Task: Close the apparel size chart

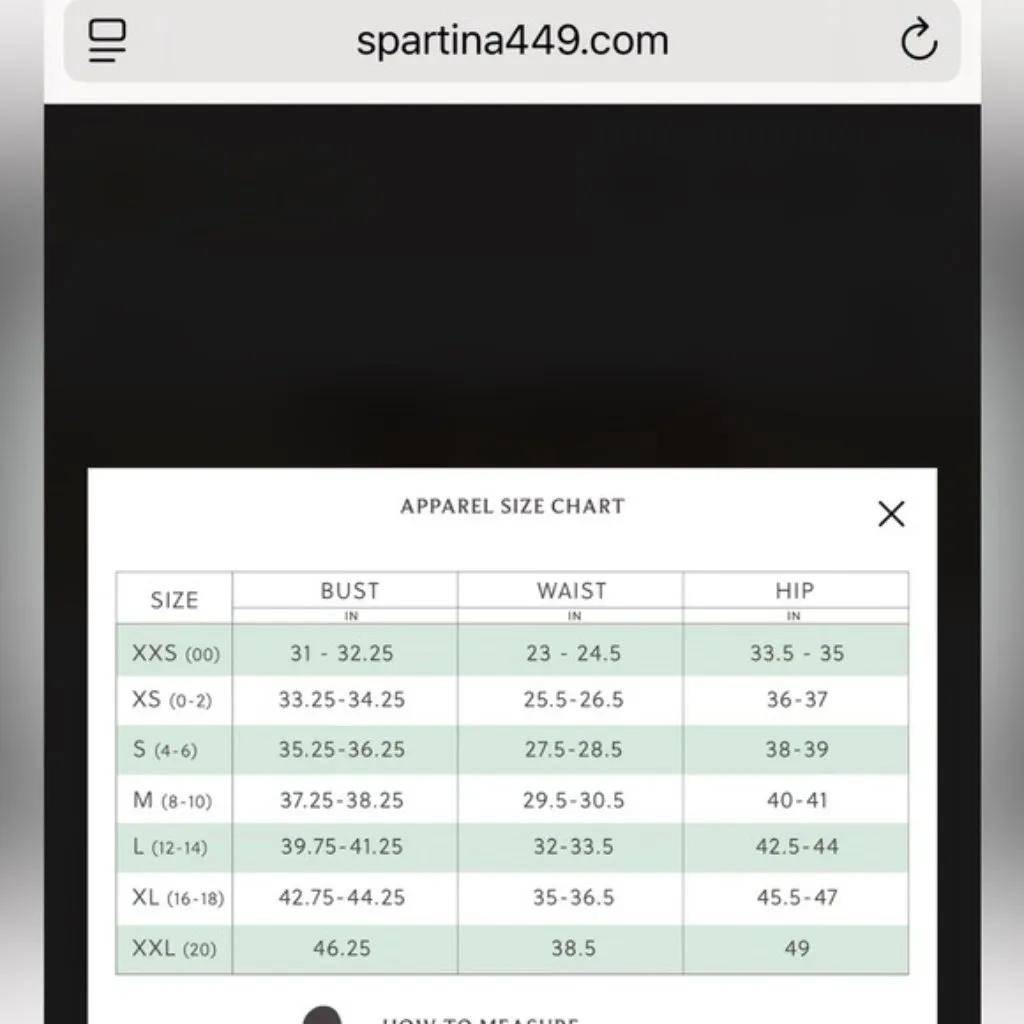Action: 890,514
